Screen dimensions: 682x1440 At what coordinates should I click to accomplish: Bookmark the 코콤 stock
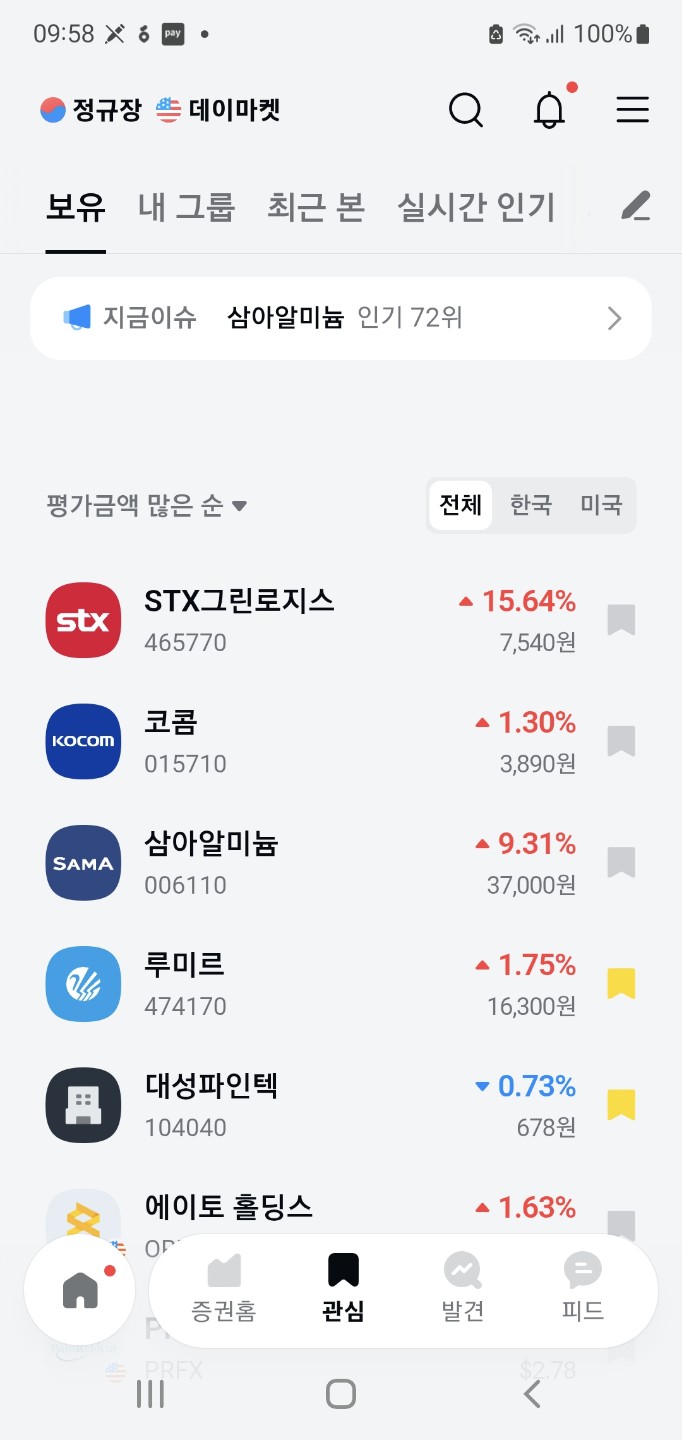(621, 741)
